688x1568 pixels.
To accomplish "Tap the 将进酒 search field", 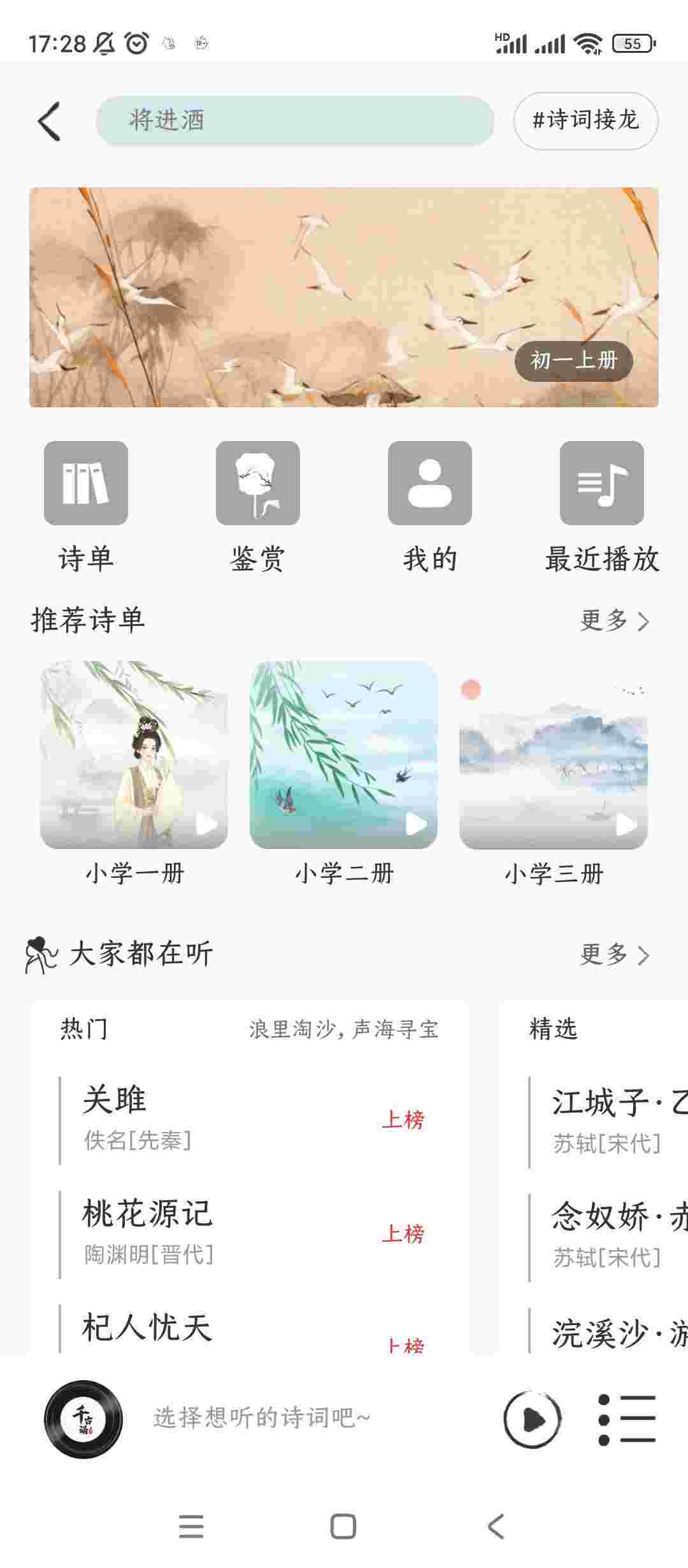I will click(x=294, y=120).
